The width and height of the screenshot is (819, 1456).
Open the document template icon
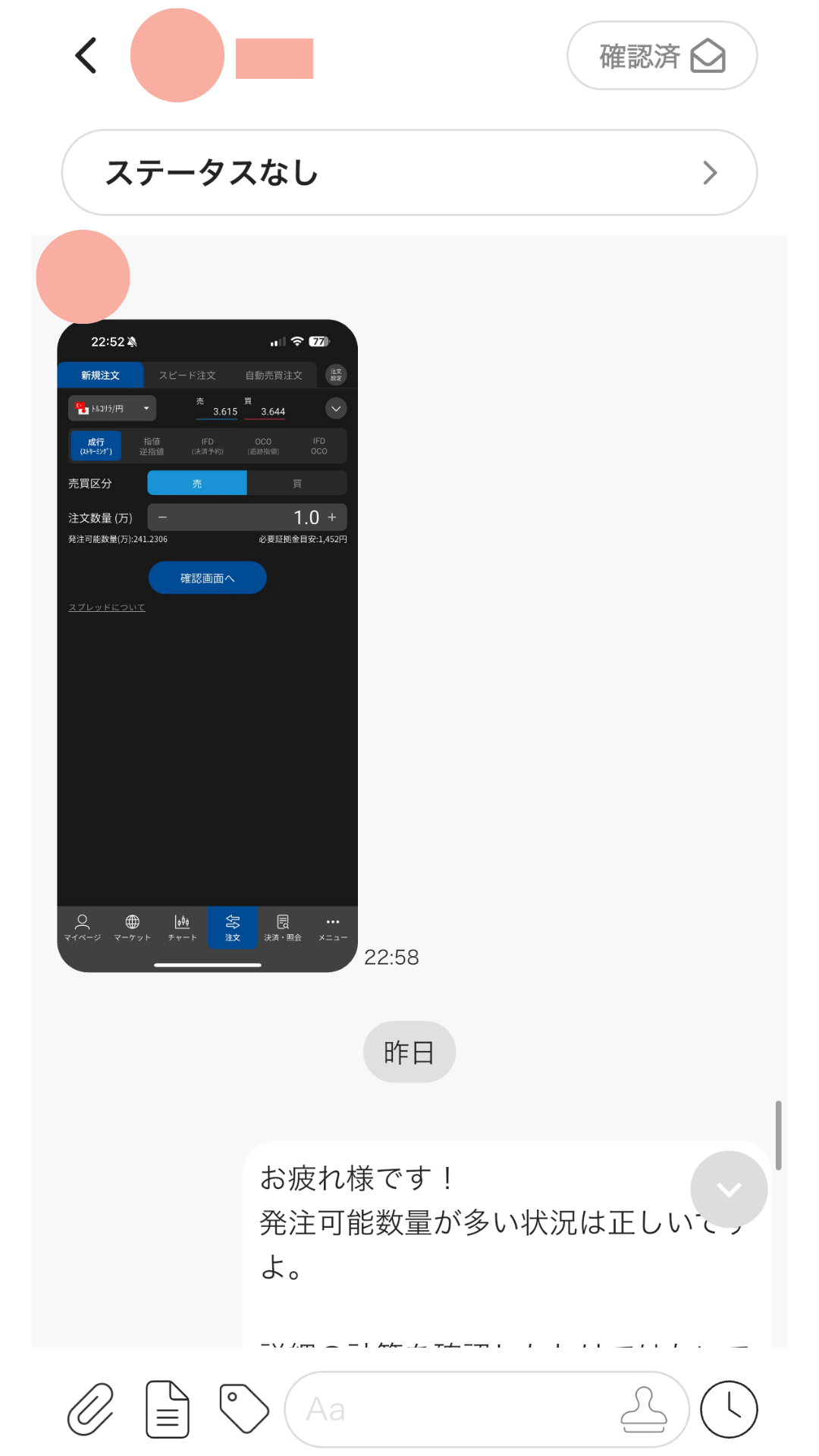click(x=168, y=1409)
